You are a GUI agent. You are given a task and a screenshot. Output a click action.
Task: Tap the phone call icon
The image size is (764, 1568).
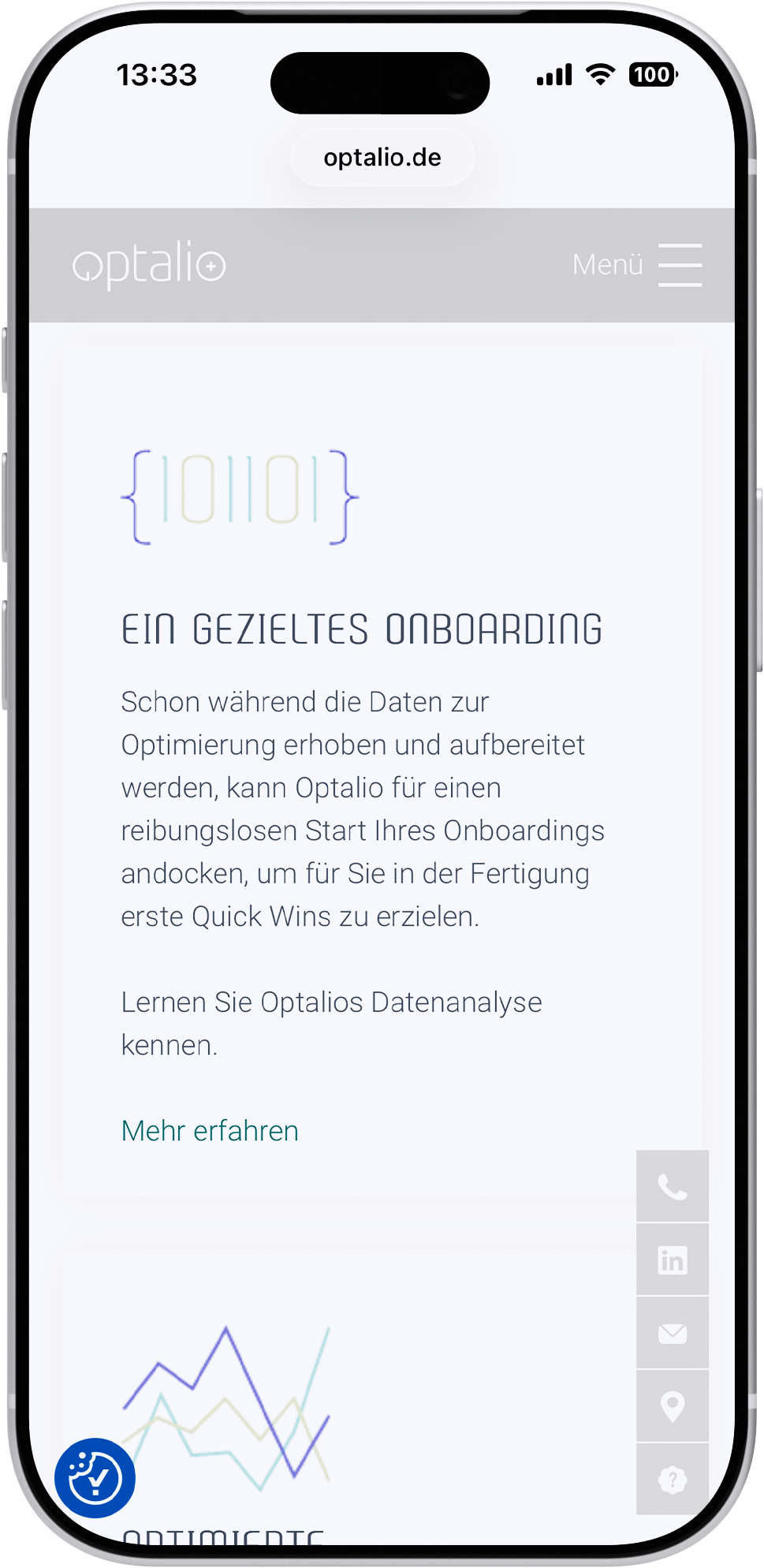click(x=673, y=1187)
